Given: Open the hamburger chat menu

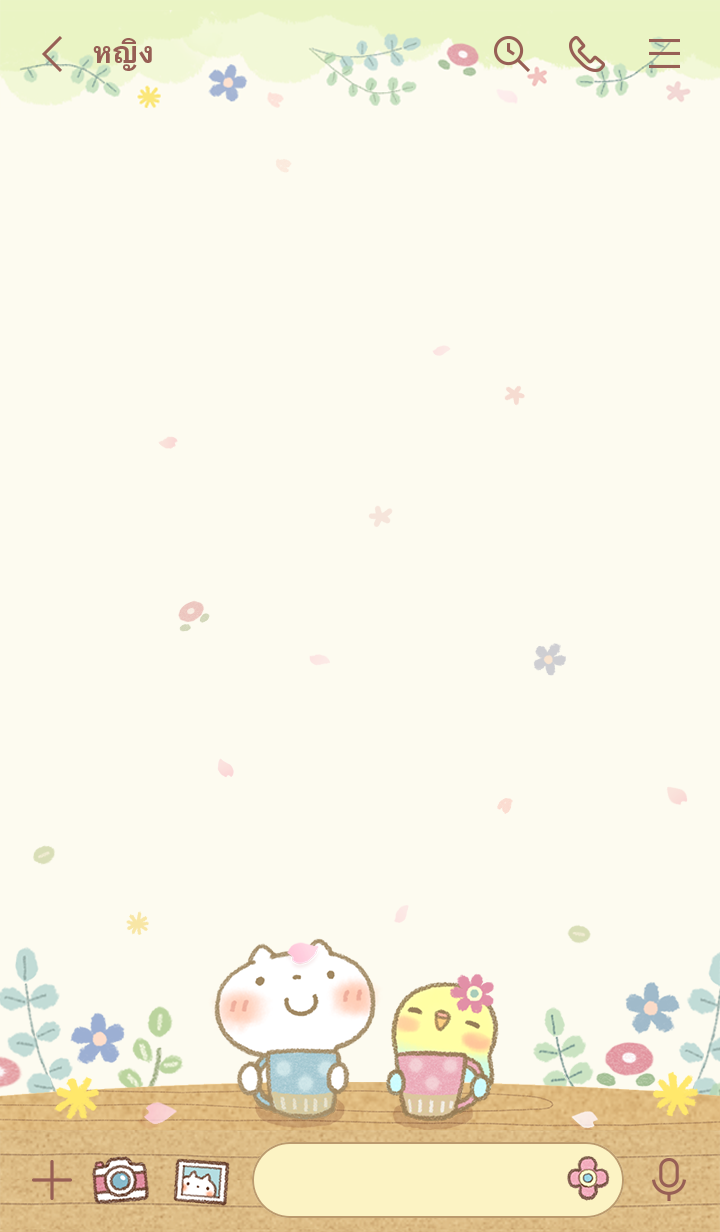Looking at the screenshot, I should tap(664, 54).
